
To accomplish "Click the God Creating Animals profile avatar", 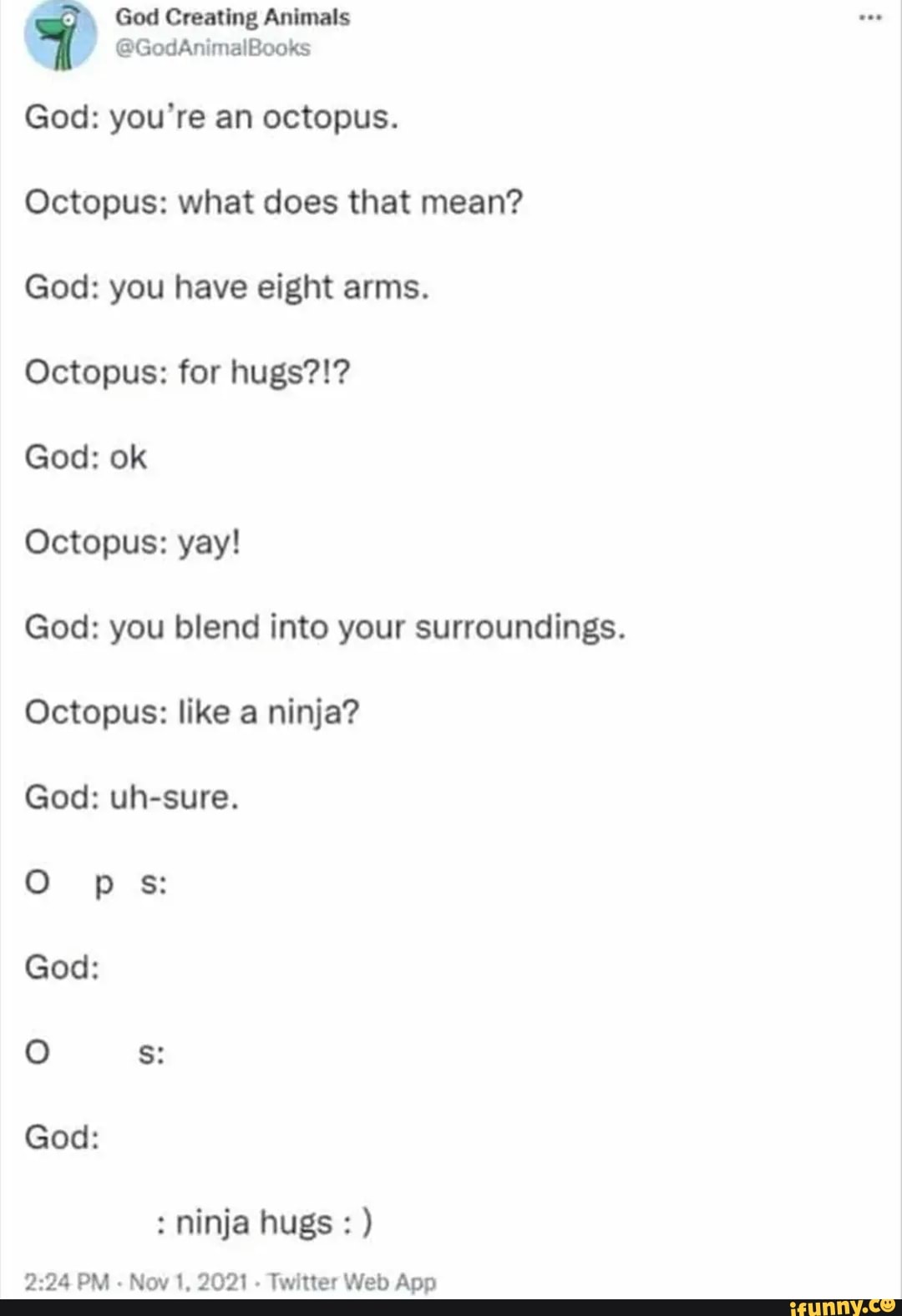I will point(60,35).
